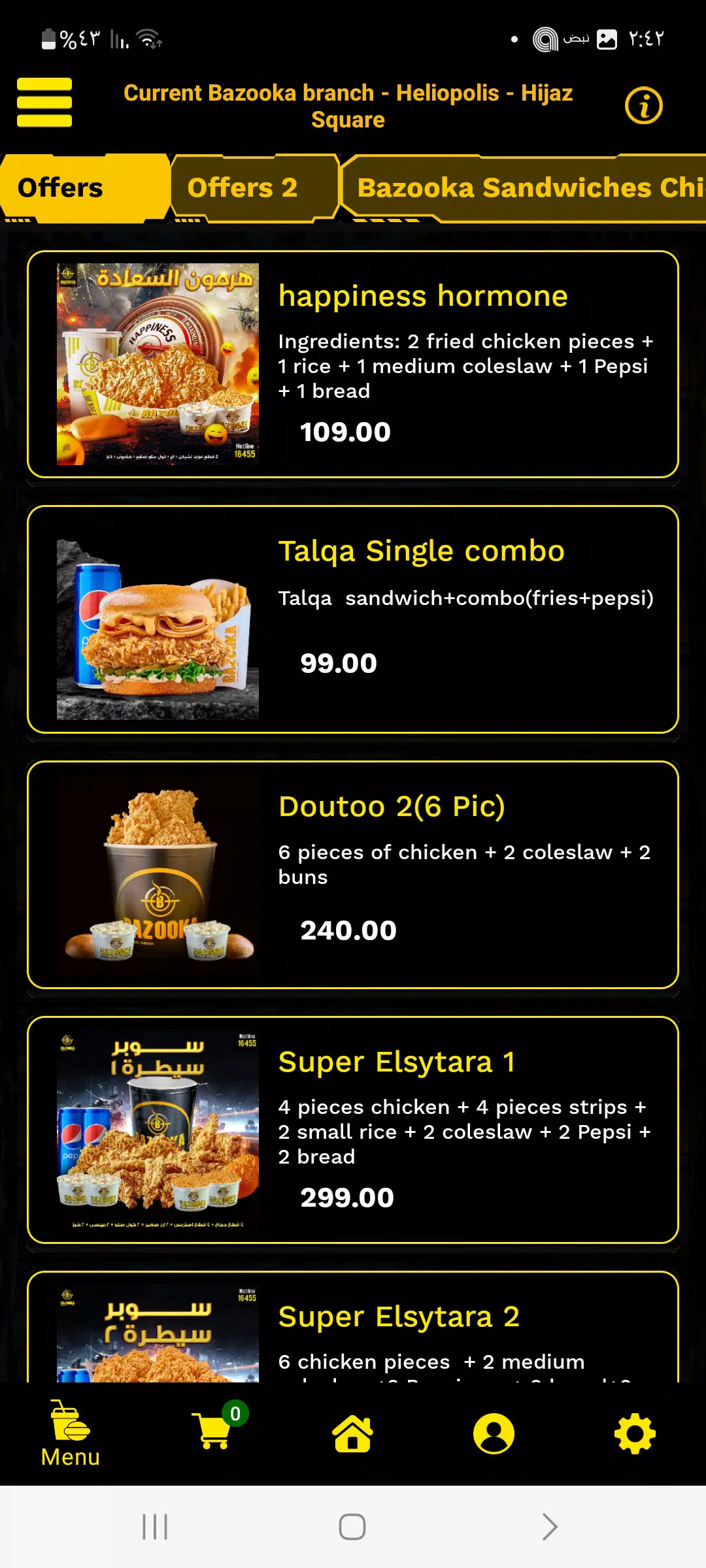Go to the Menu tab
Screen dimensions: 706x1568
71,1434
